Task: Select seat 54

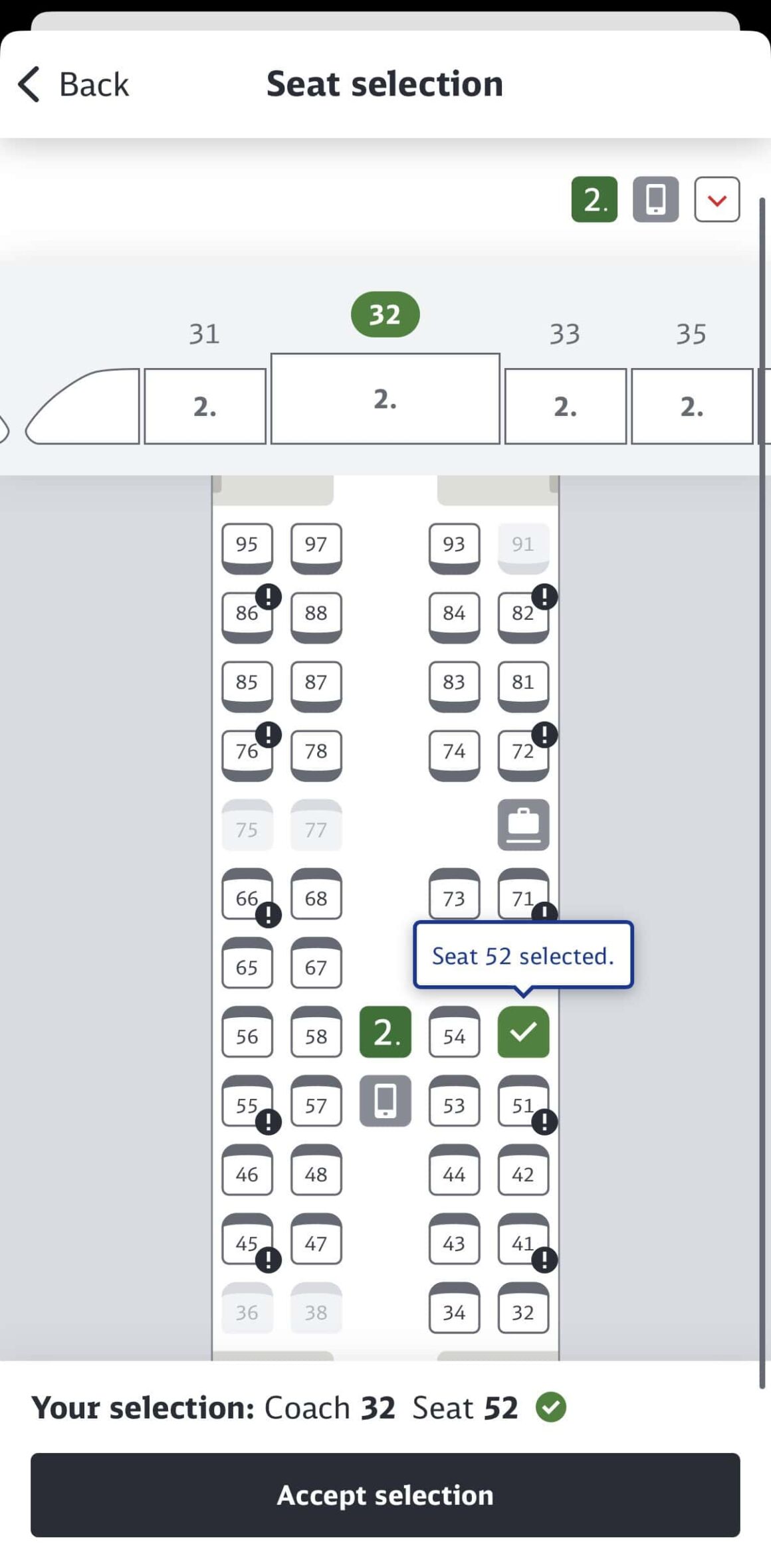Action: (x=454, y=1033)
